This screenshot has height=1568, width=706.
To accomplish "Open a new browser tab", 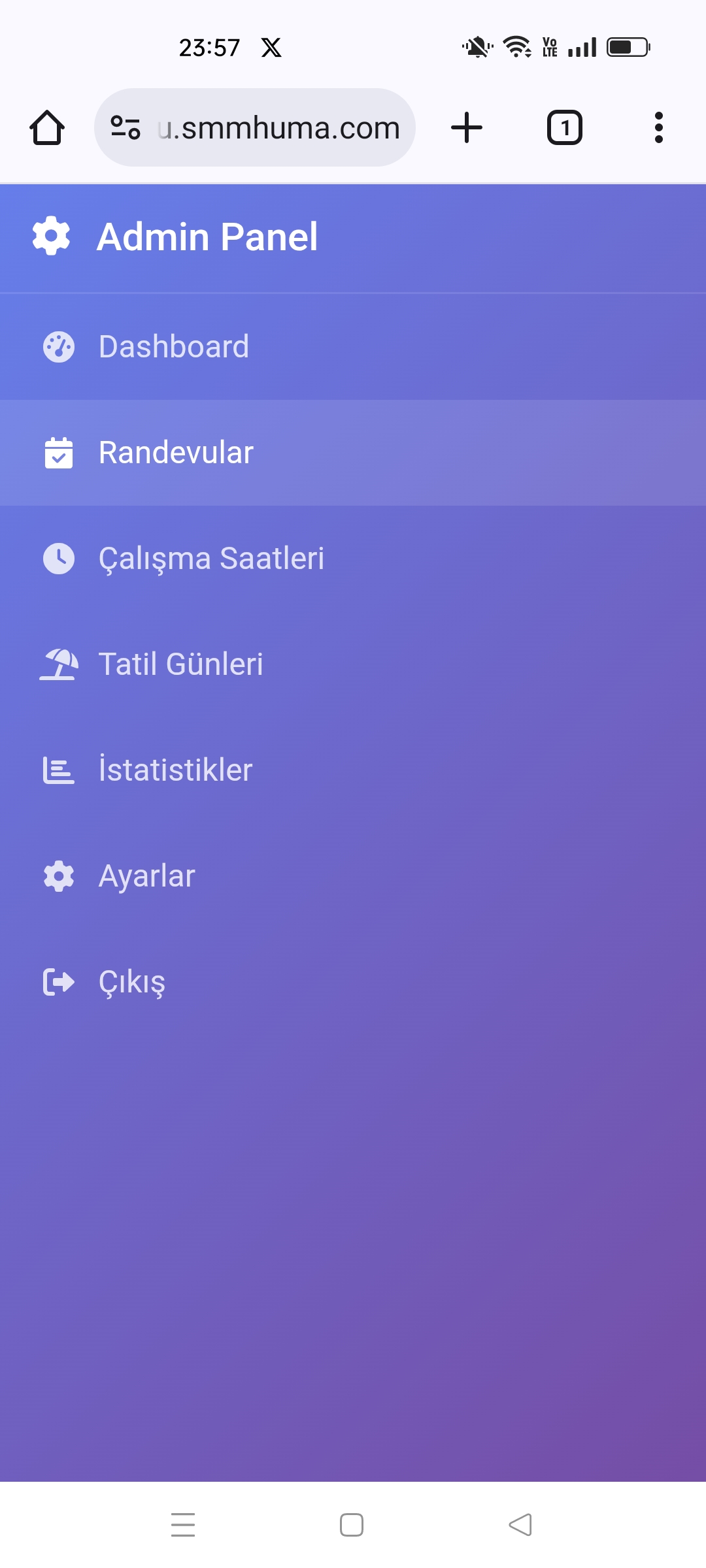I will (x=467, y=127).
